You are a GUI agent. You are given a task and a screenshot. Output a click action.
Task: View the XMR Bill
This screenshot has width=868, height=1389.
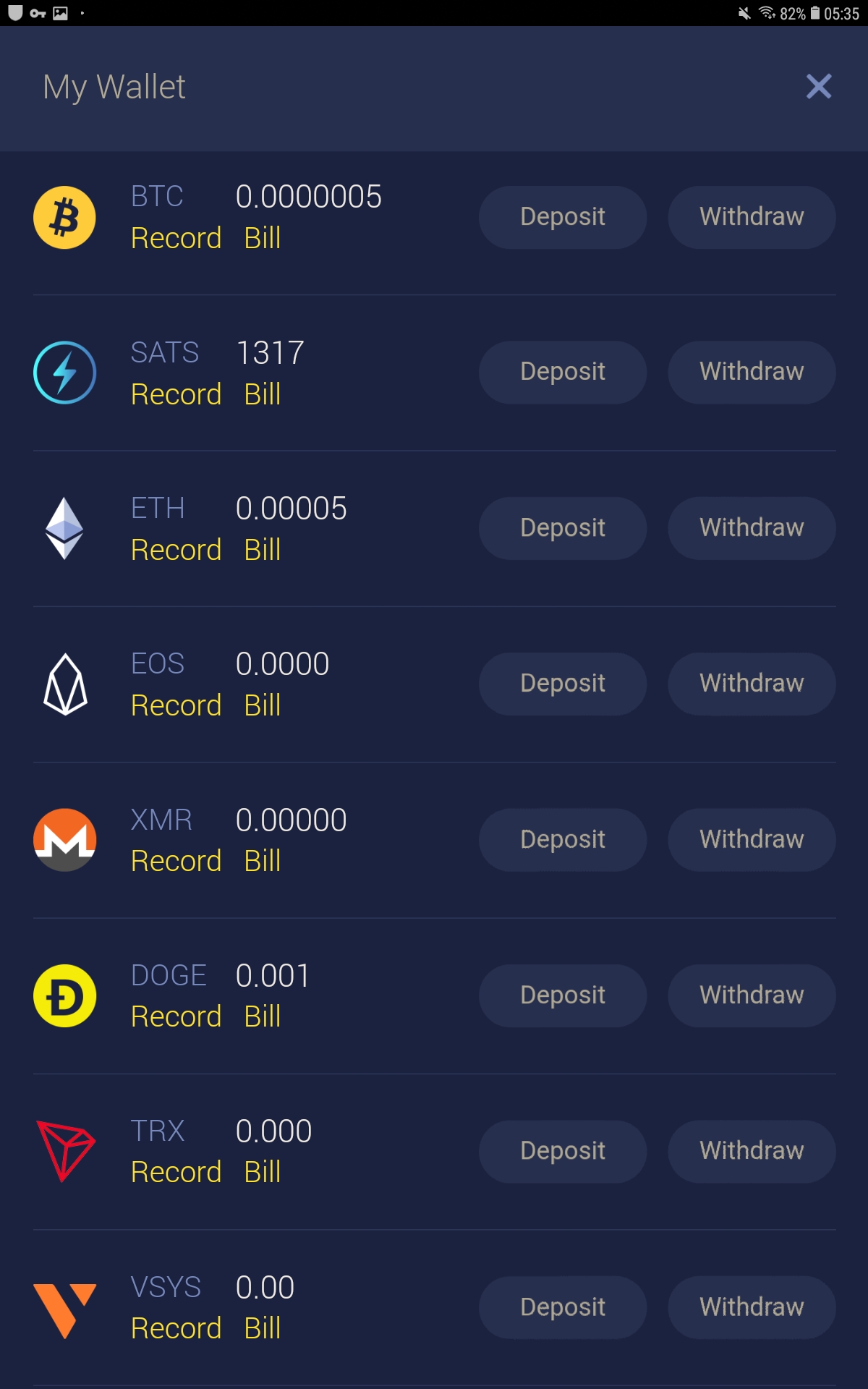[262, 861]
